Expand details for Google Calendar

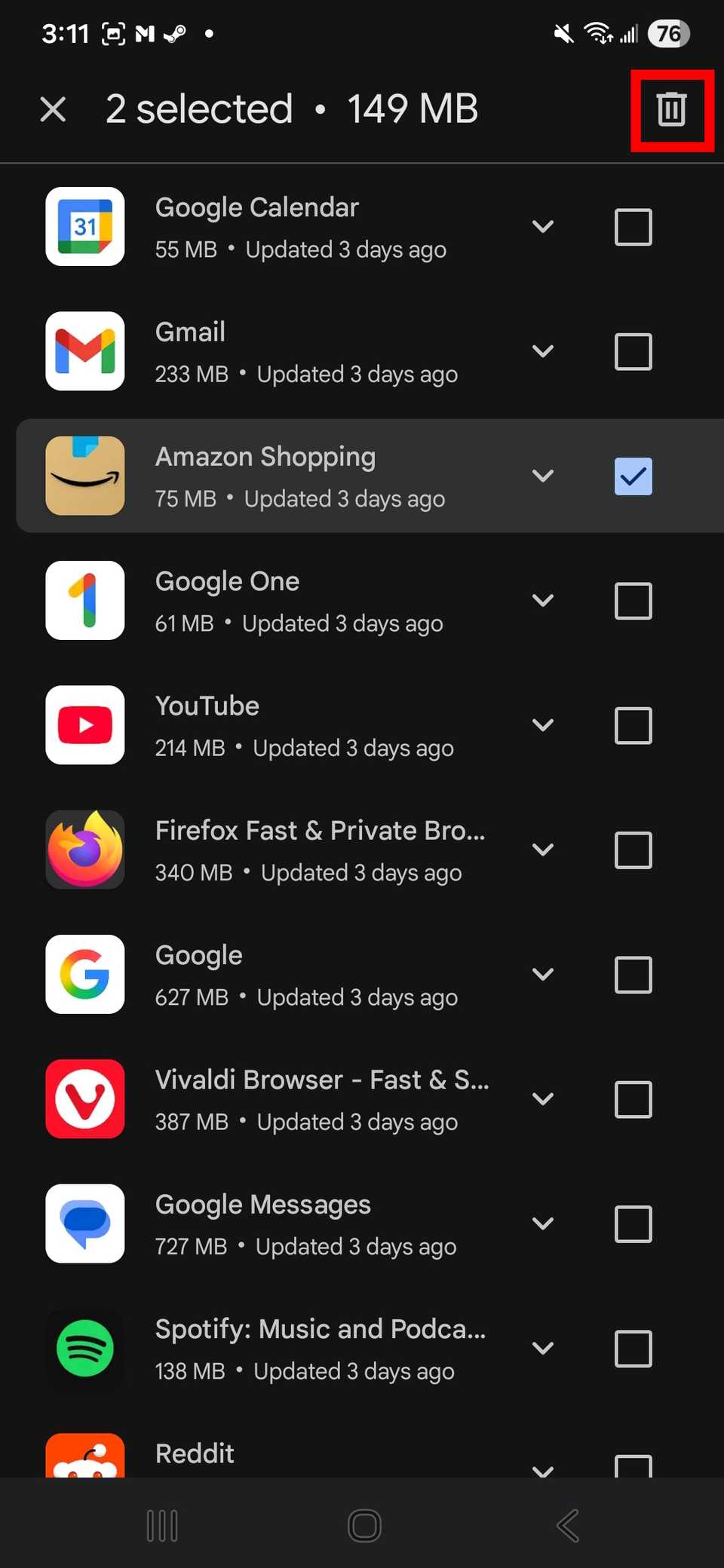pos(542,227)
